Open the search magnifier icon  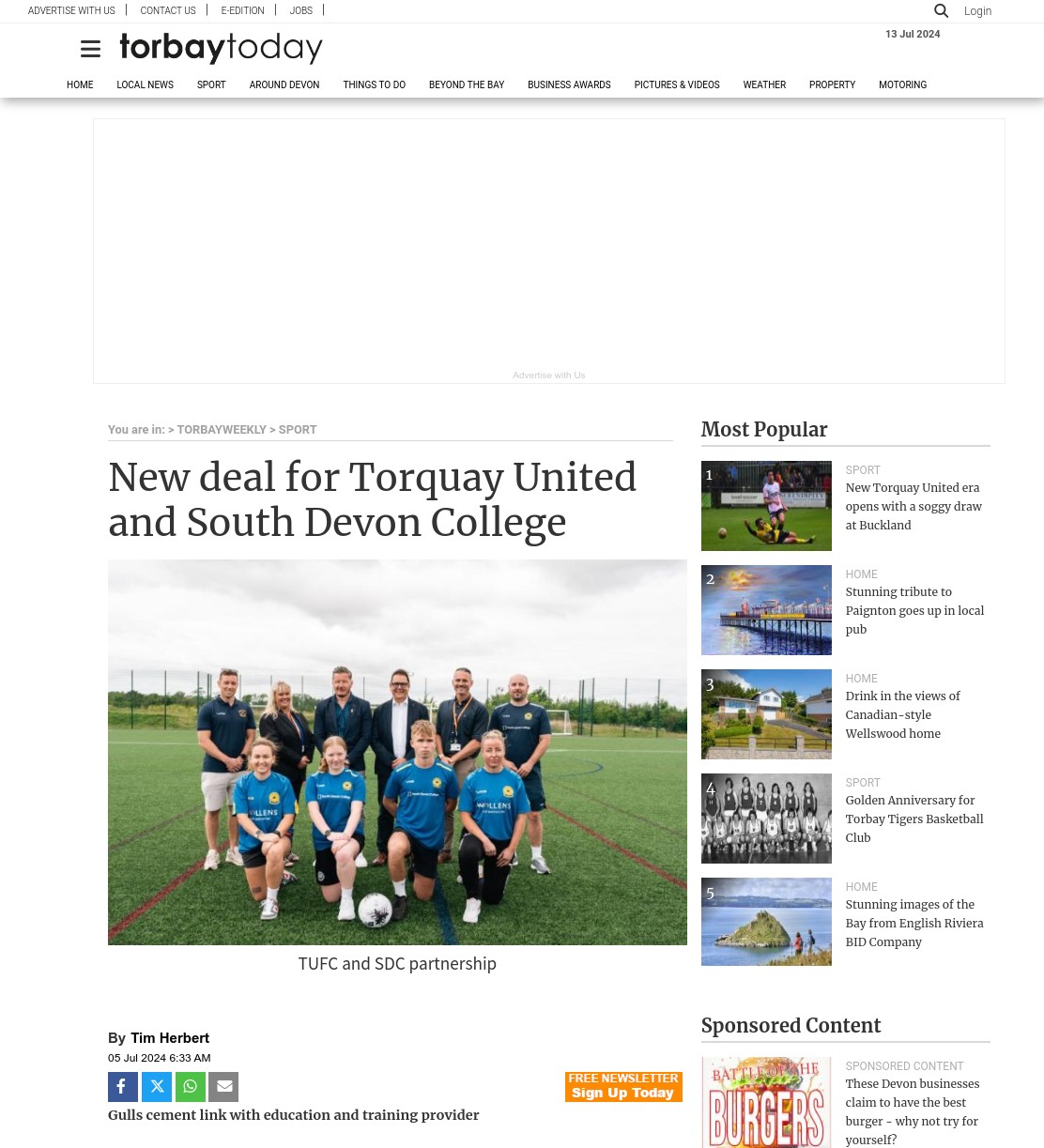[941, 10]
